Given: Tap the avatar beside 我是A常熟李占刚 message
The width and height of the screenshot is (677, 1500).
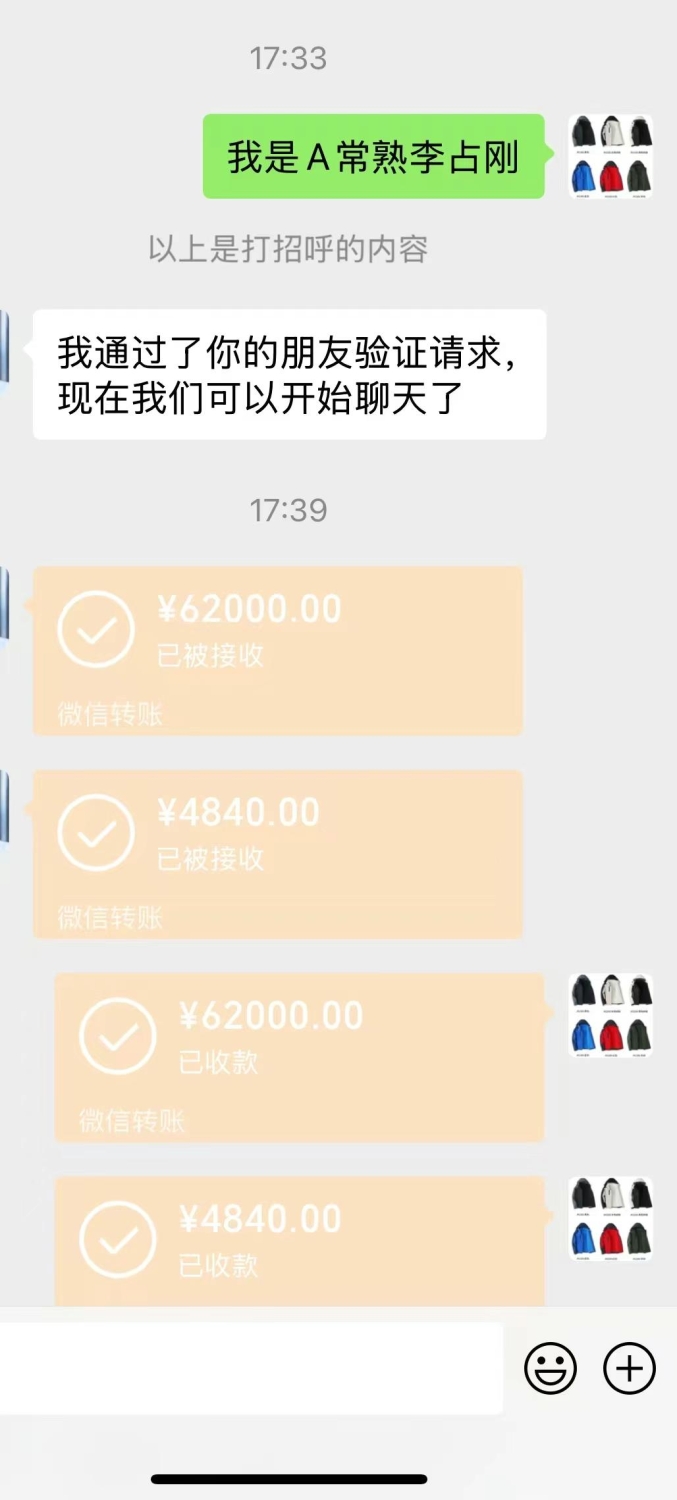Looking at the screenshot, I should click(x=611, y=156).
